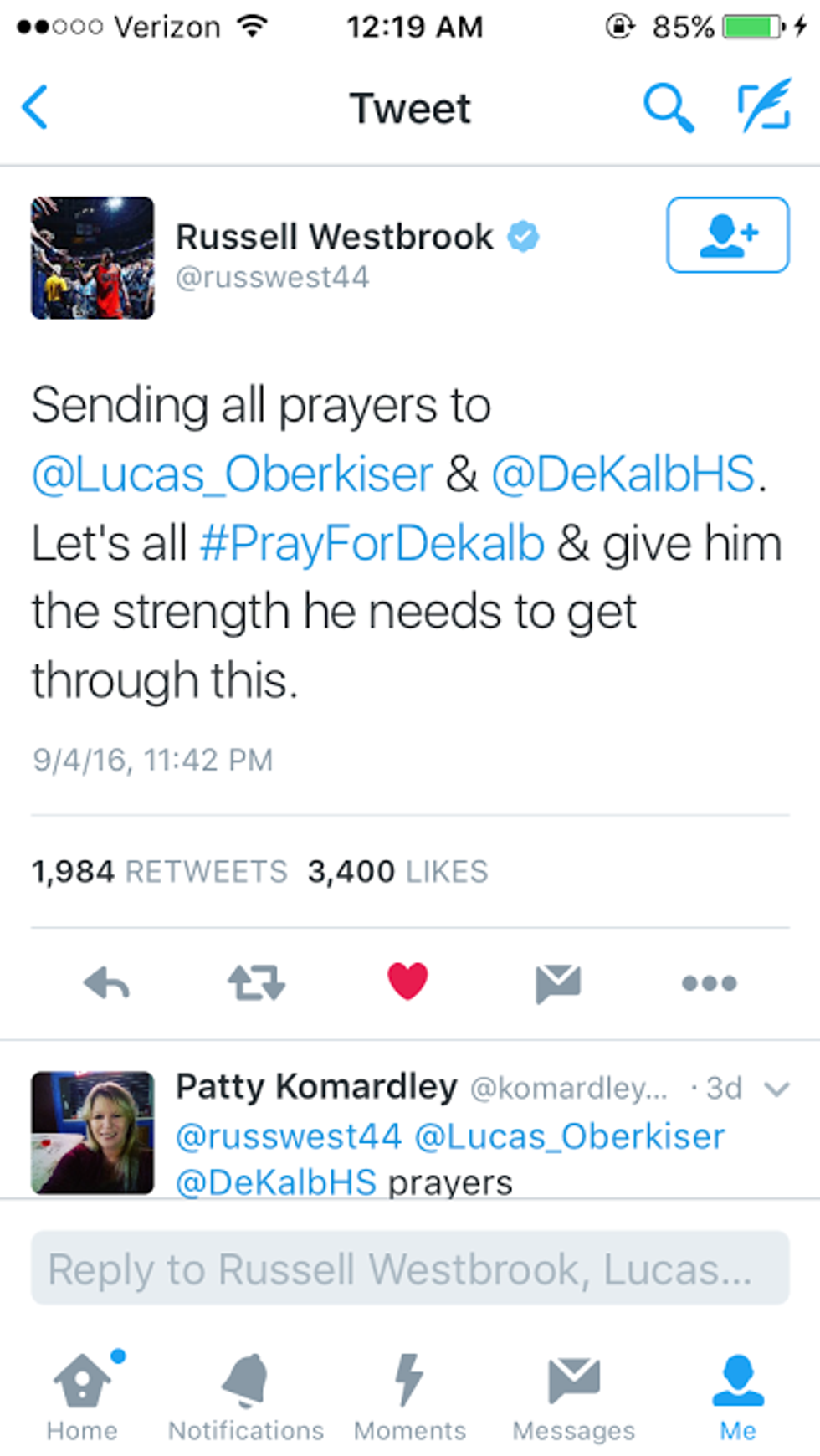Reply to Russell Westbrook's tweet
The image size is (820, 1456).
point(107,982)
